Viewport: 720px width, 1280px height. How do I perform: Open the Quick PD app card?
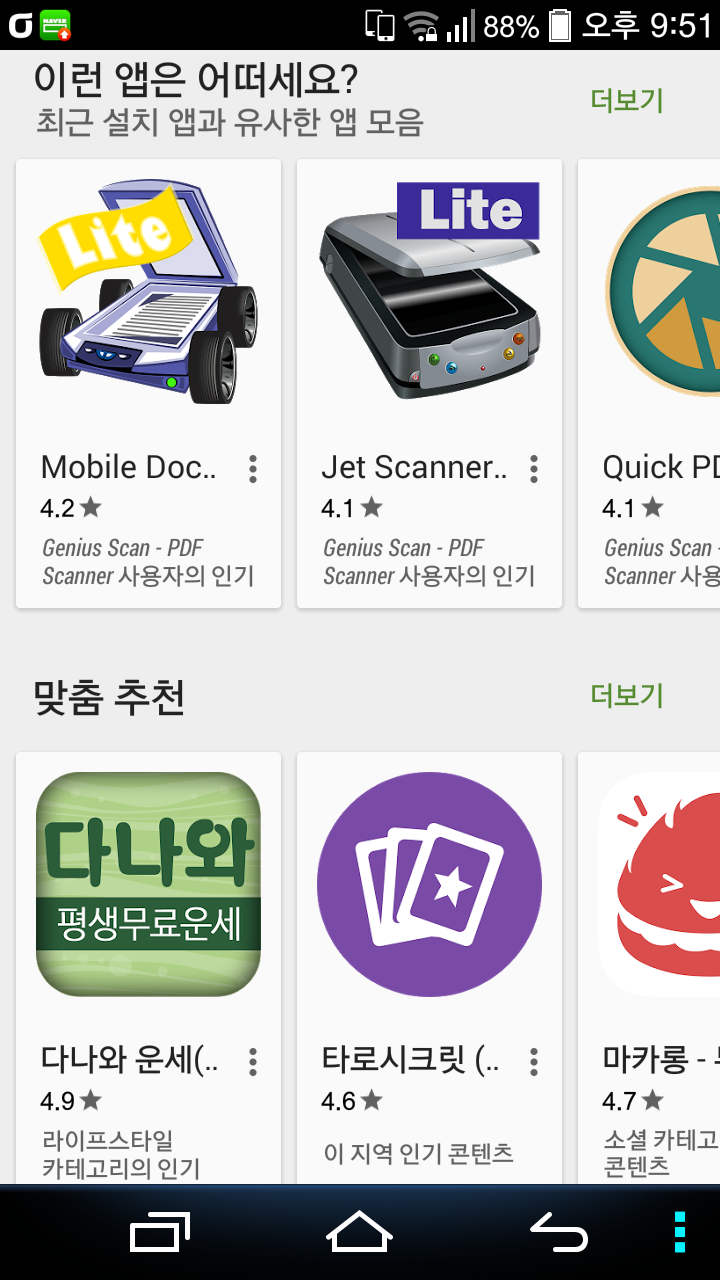[649, 383]
